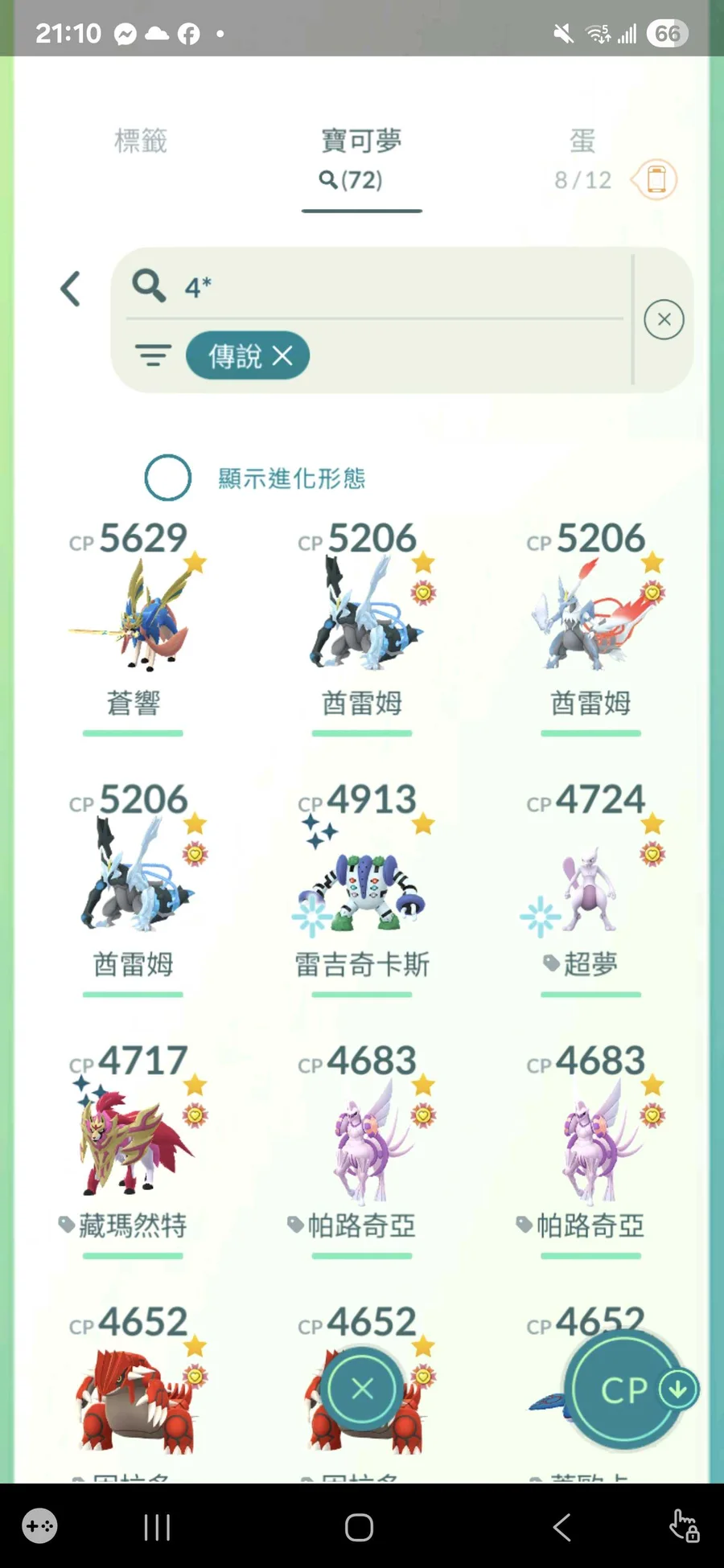
Task: Open the egg incubator icon
Action: pyautogui.click(x=656, y=179)
